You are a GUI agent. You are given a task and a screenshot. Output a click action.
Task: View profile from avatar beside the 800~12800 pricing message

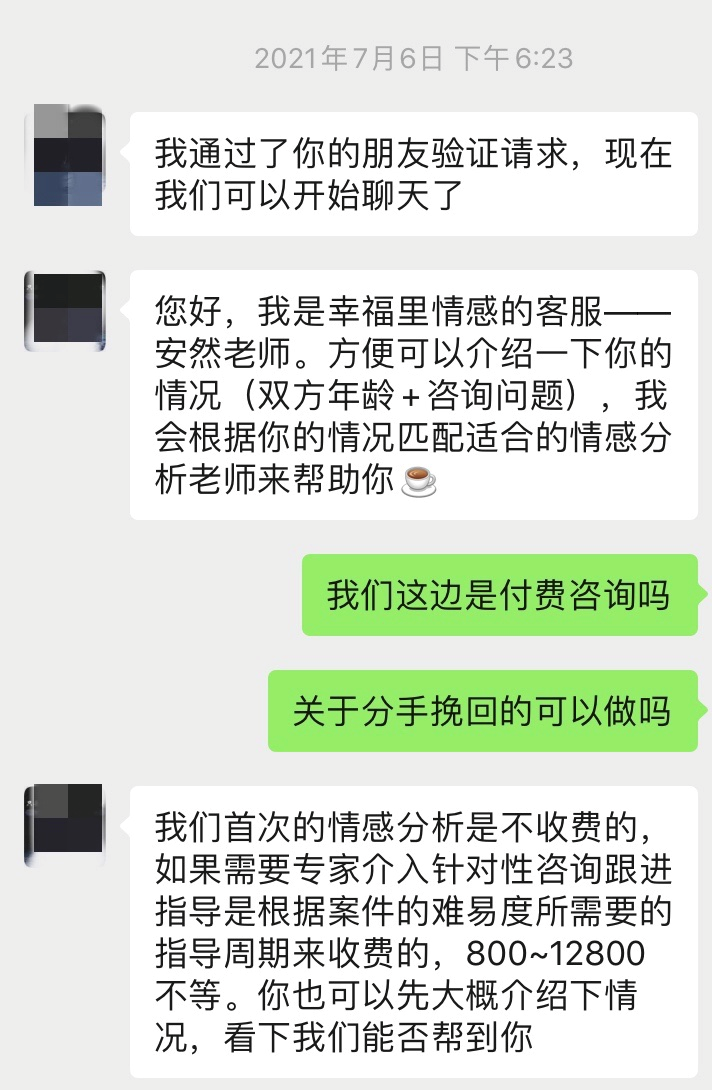64,825
